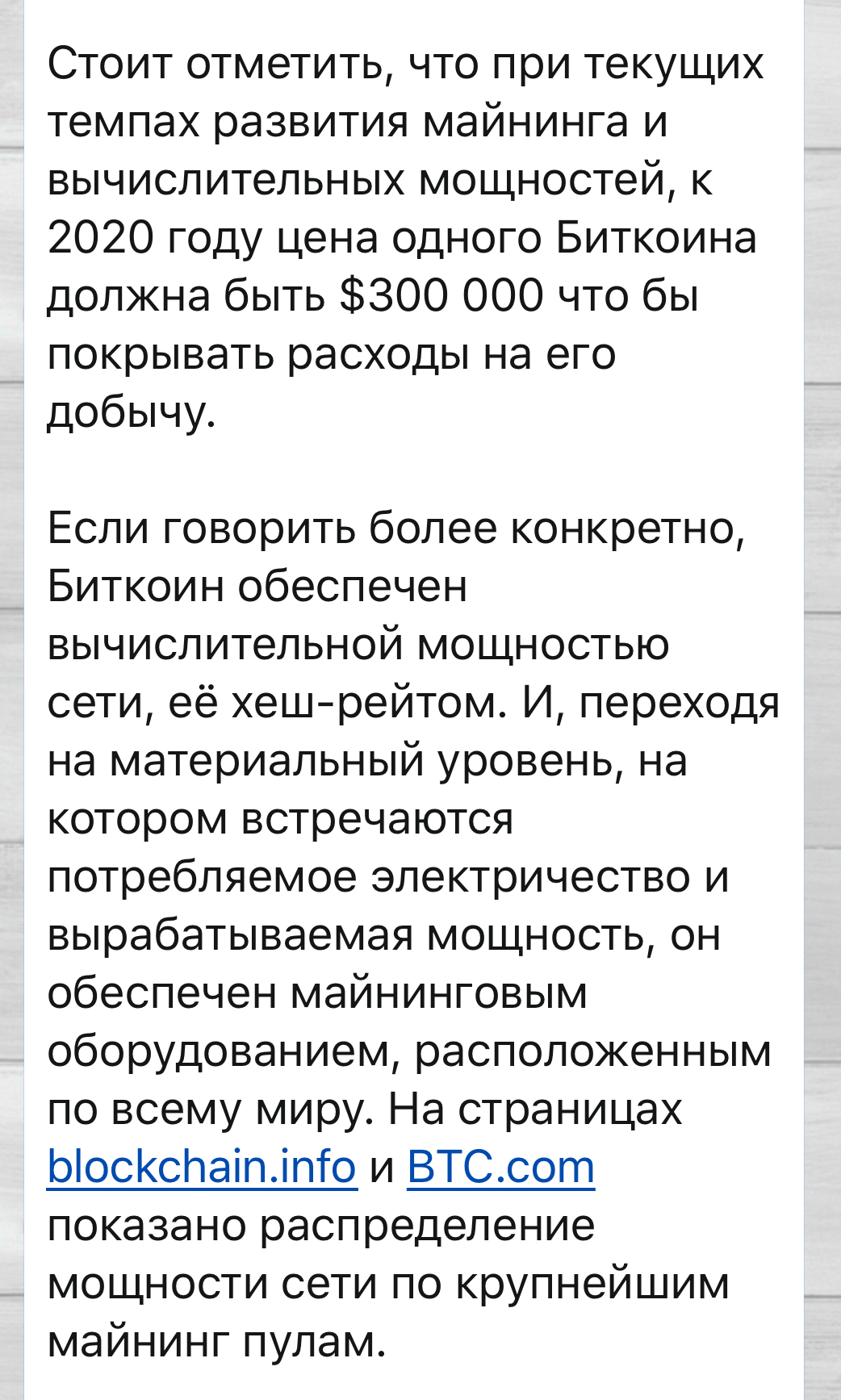Viewport: 841px width, 1400px height.
Task: Open the blockchain.info link
Action: tap(202, 1167)
